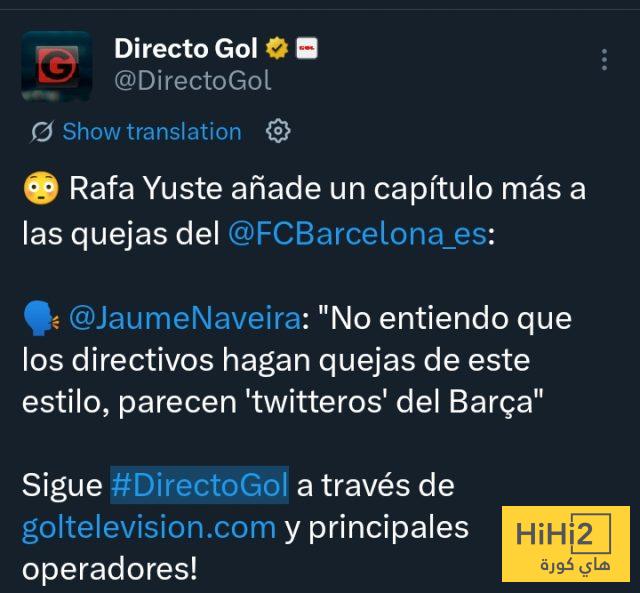Image resolution: width=640 pixels, height=593 pixels.
Task: Open the #DirectoGol hashtag
Action: point(199,485)
